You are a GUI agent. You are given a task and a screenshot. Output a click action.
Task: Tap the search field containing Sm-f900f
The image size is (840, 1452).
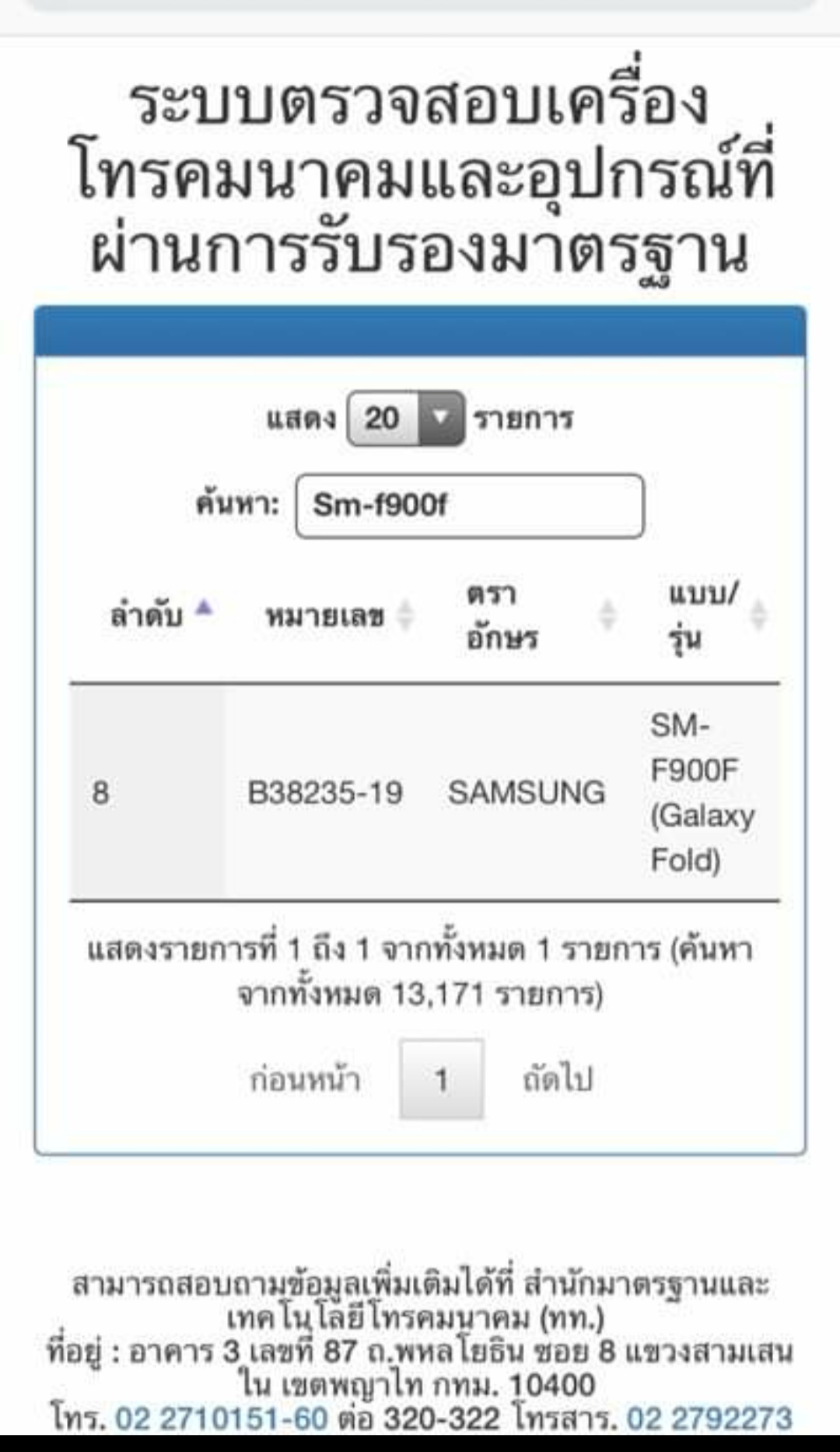coord(470,506)
